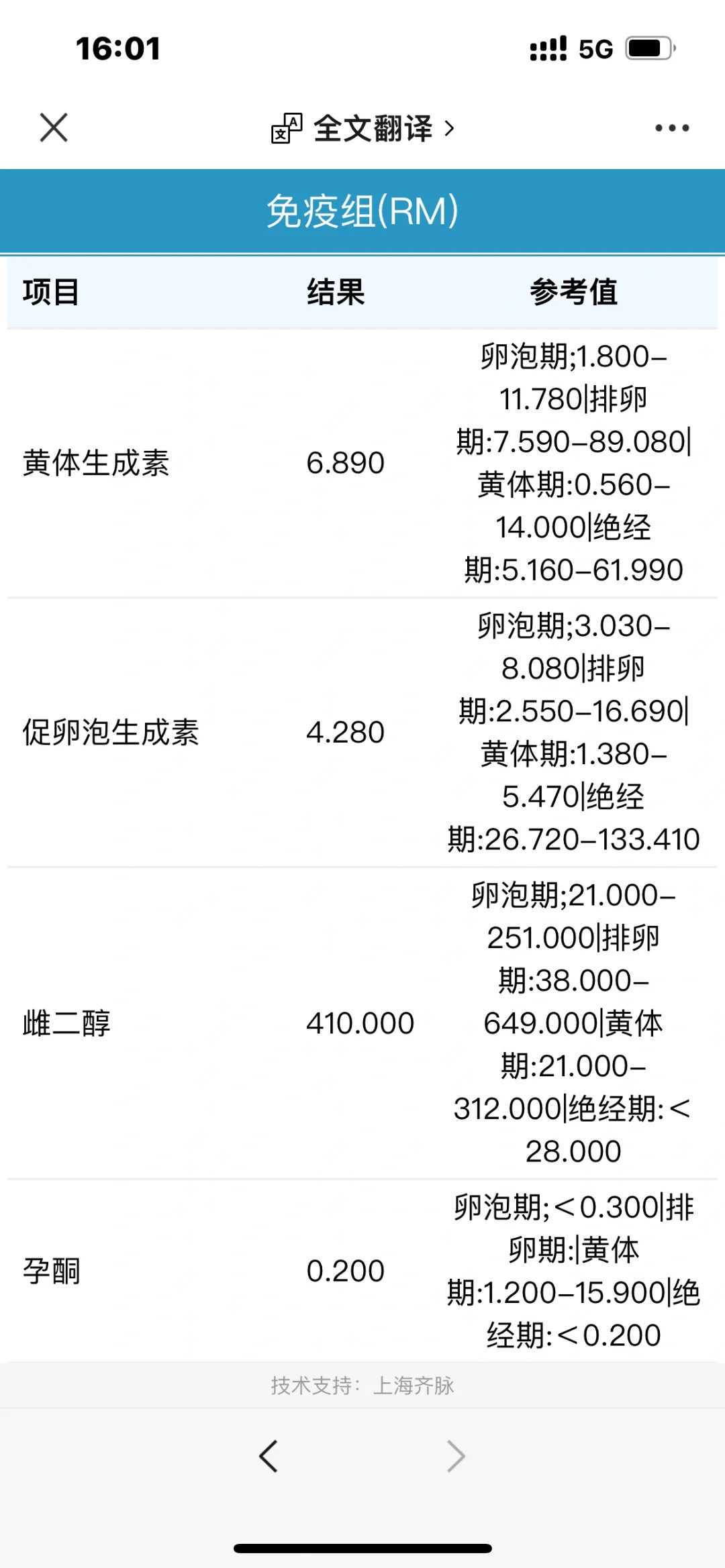Click the 项目 column header
The height and width of the screenshot is (1568, 725).
click(x=50, y=292)
